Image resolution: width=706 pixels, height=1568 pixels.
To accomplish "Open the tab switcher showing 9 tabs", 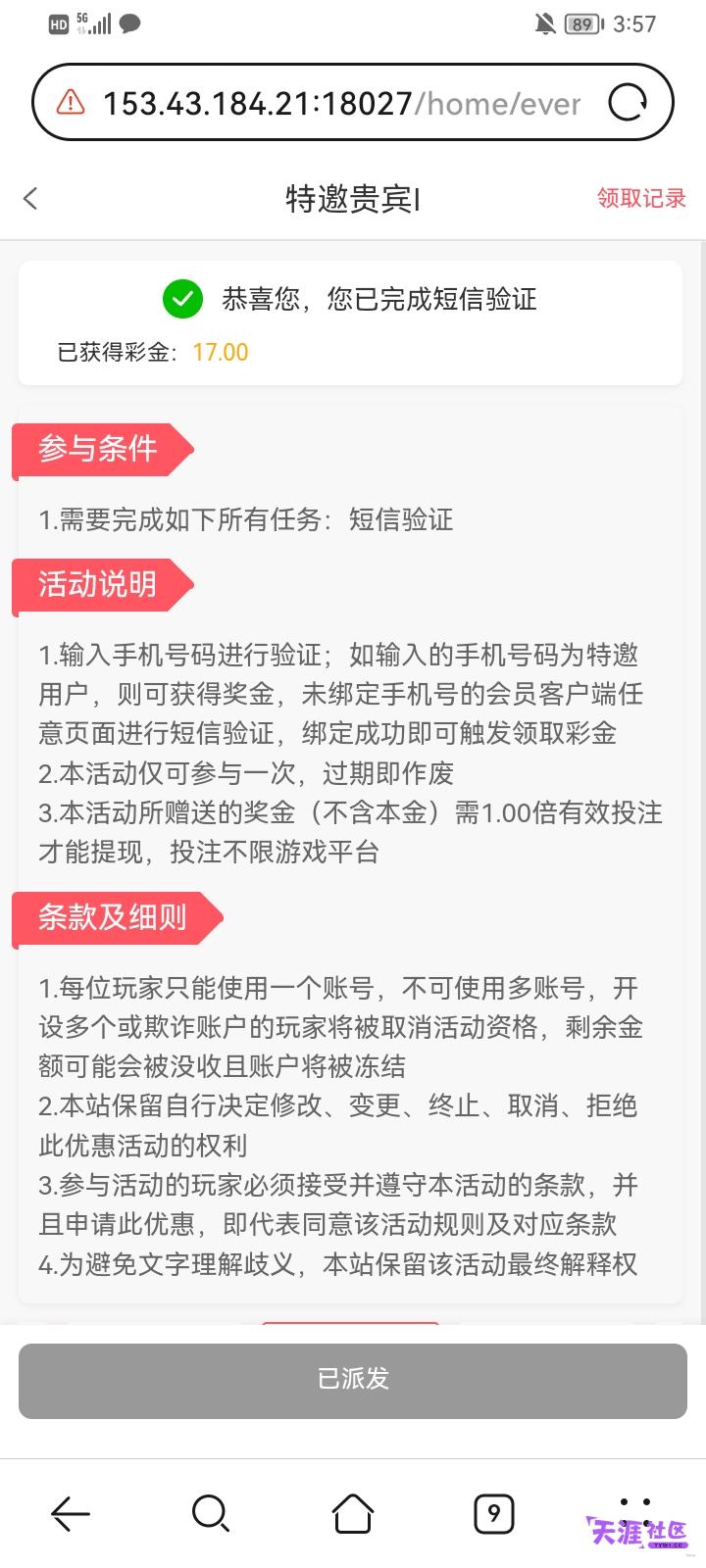I will coord(494,1514).
